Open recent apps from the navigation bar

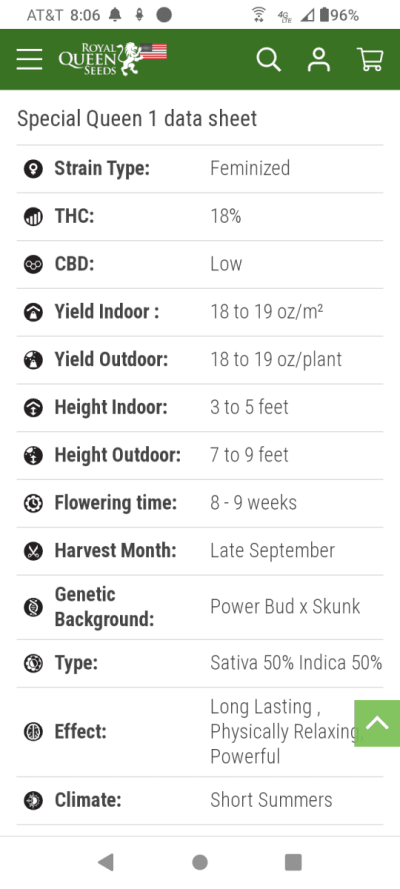(293, 862)
